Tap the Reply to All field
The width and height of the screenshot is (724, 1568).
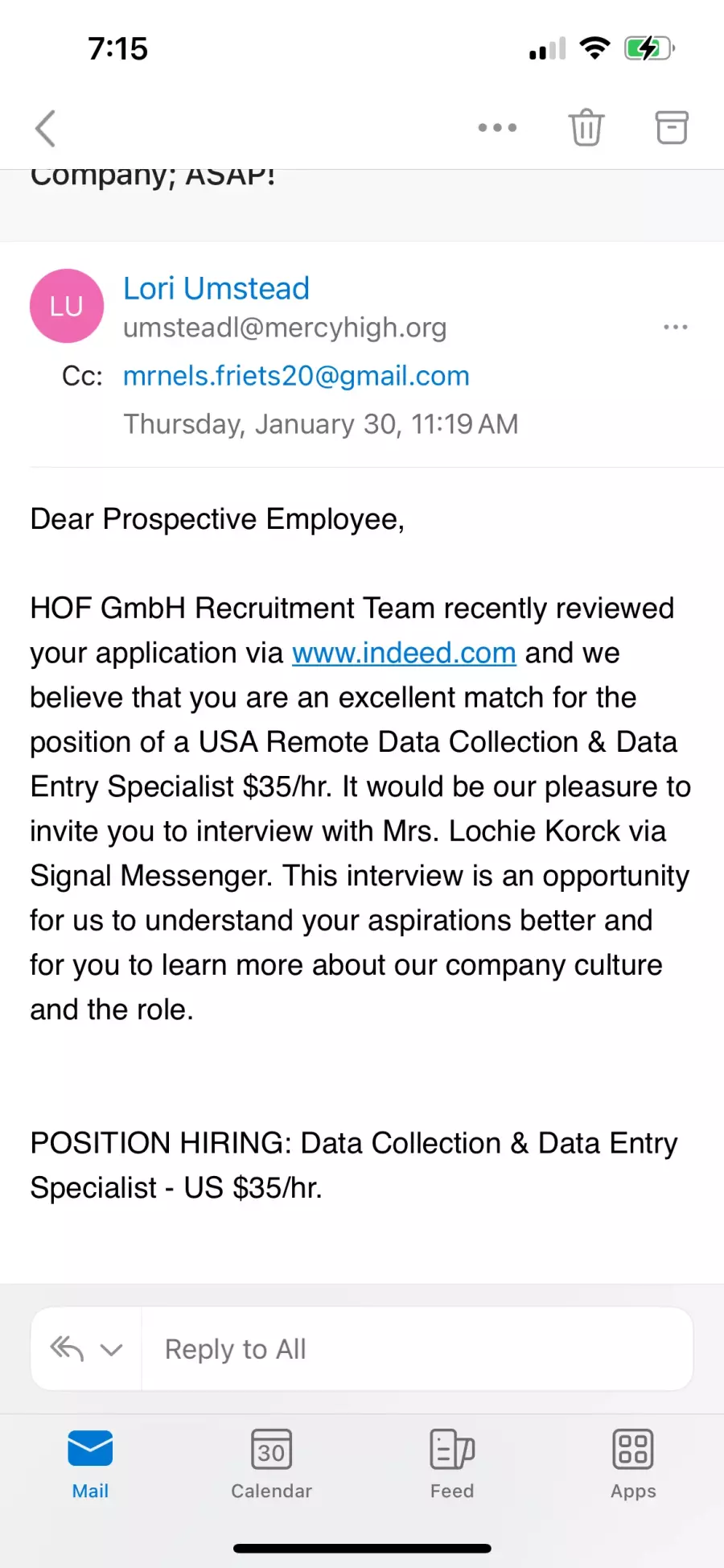[x=418, y=1348]
